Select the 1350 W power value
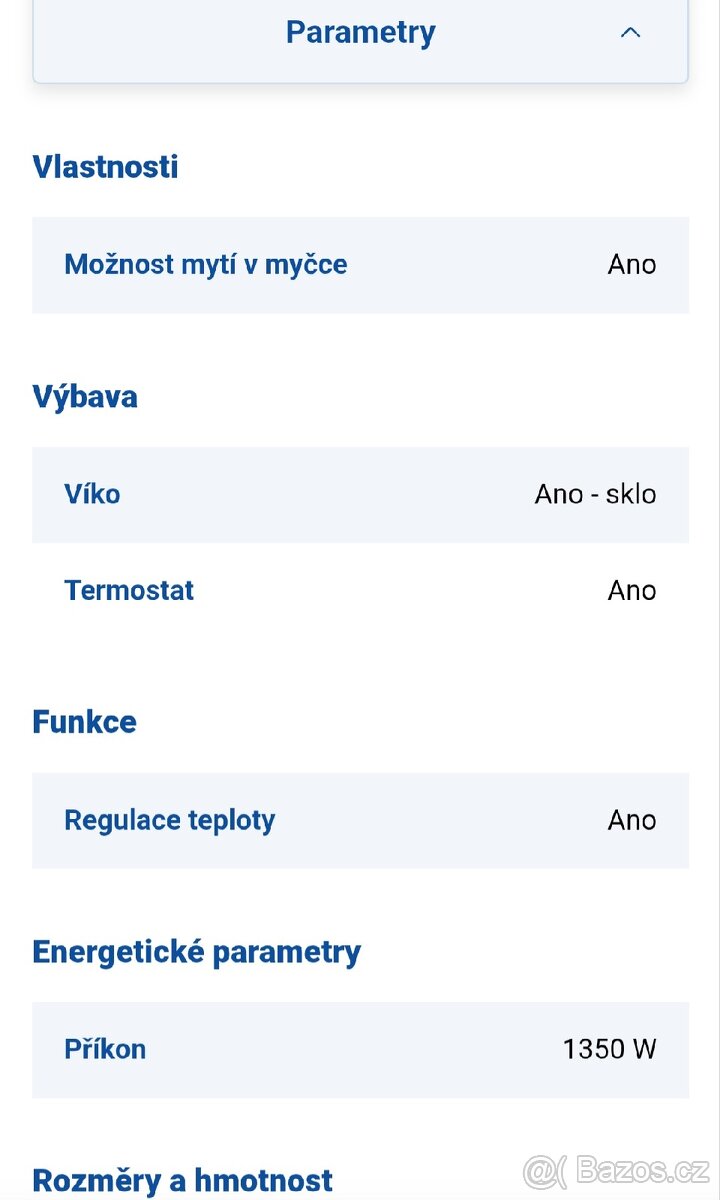 click(608, 1049)
